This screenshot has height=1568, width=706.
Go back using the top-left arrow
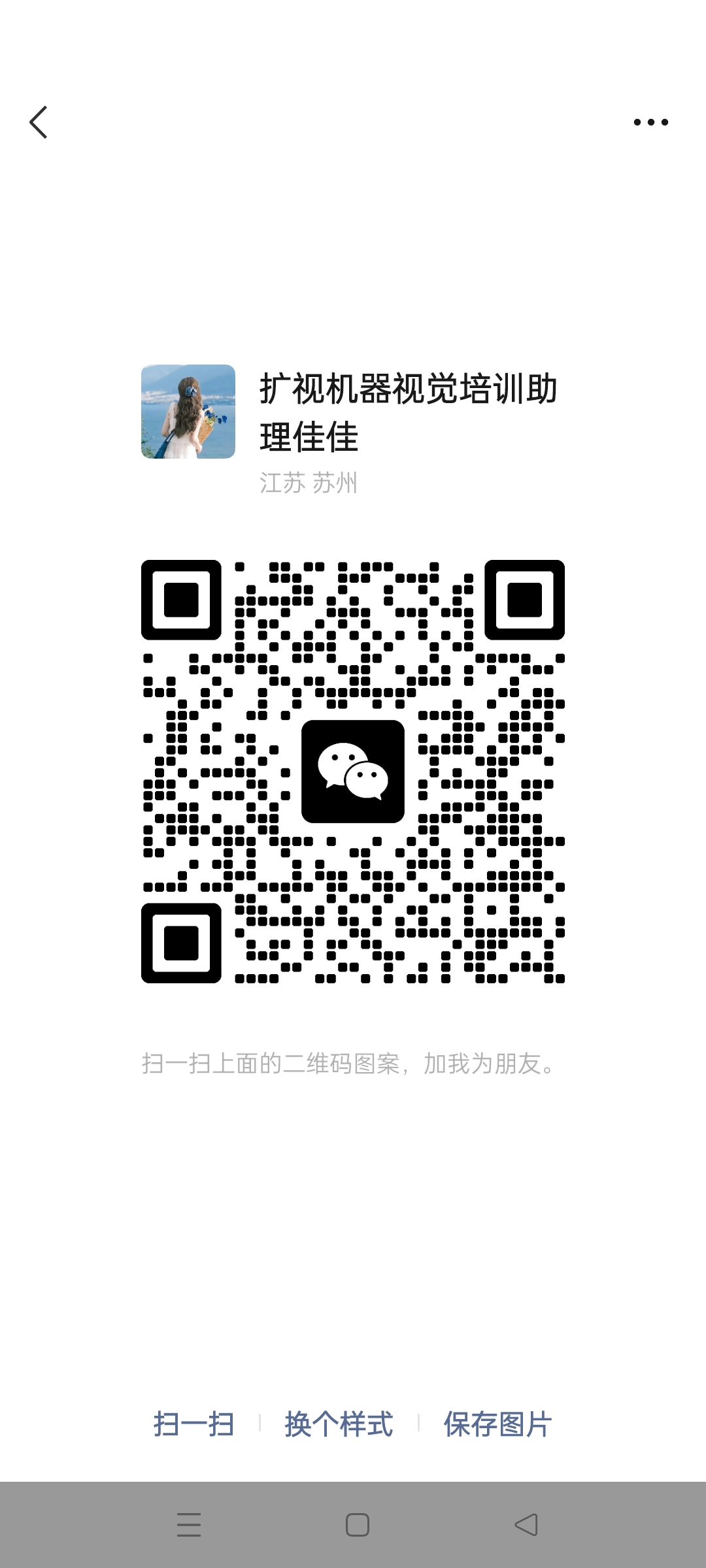tap(39, 122)
